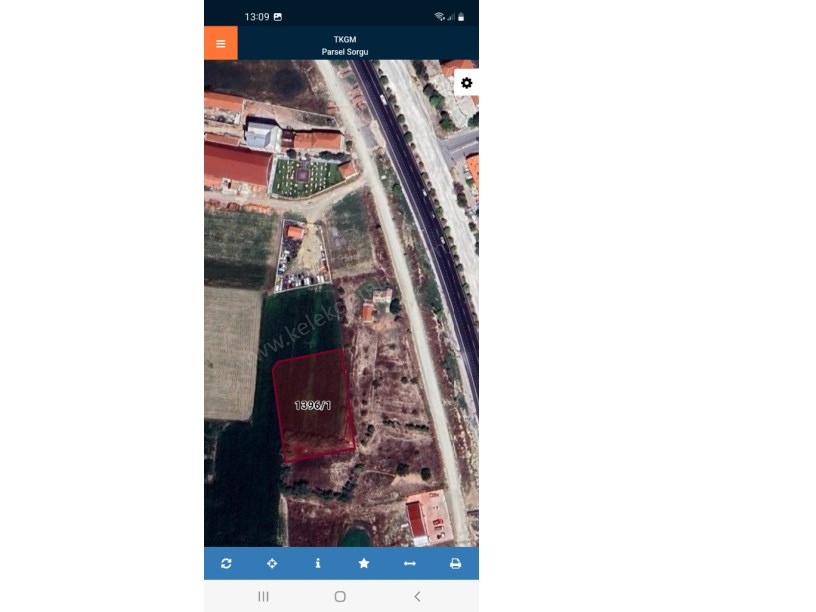Print the parcel map
Image resolution: width=816 pixels, height=612 pixels.
[455, 564]
